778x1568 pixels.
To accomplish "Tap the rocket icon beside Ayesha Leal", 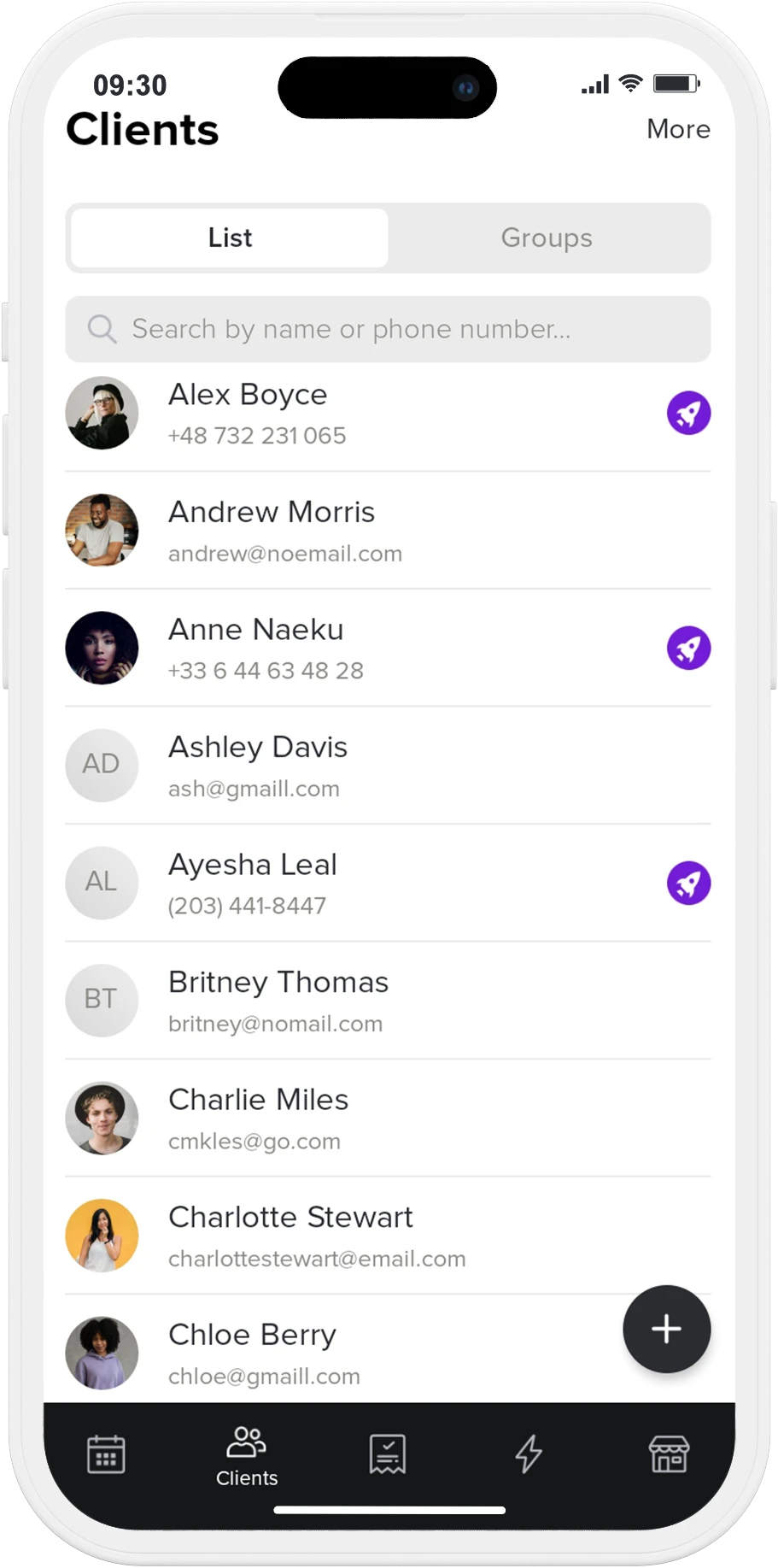I will [688, 883].
